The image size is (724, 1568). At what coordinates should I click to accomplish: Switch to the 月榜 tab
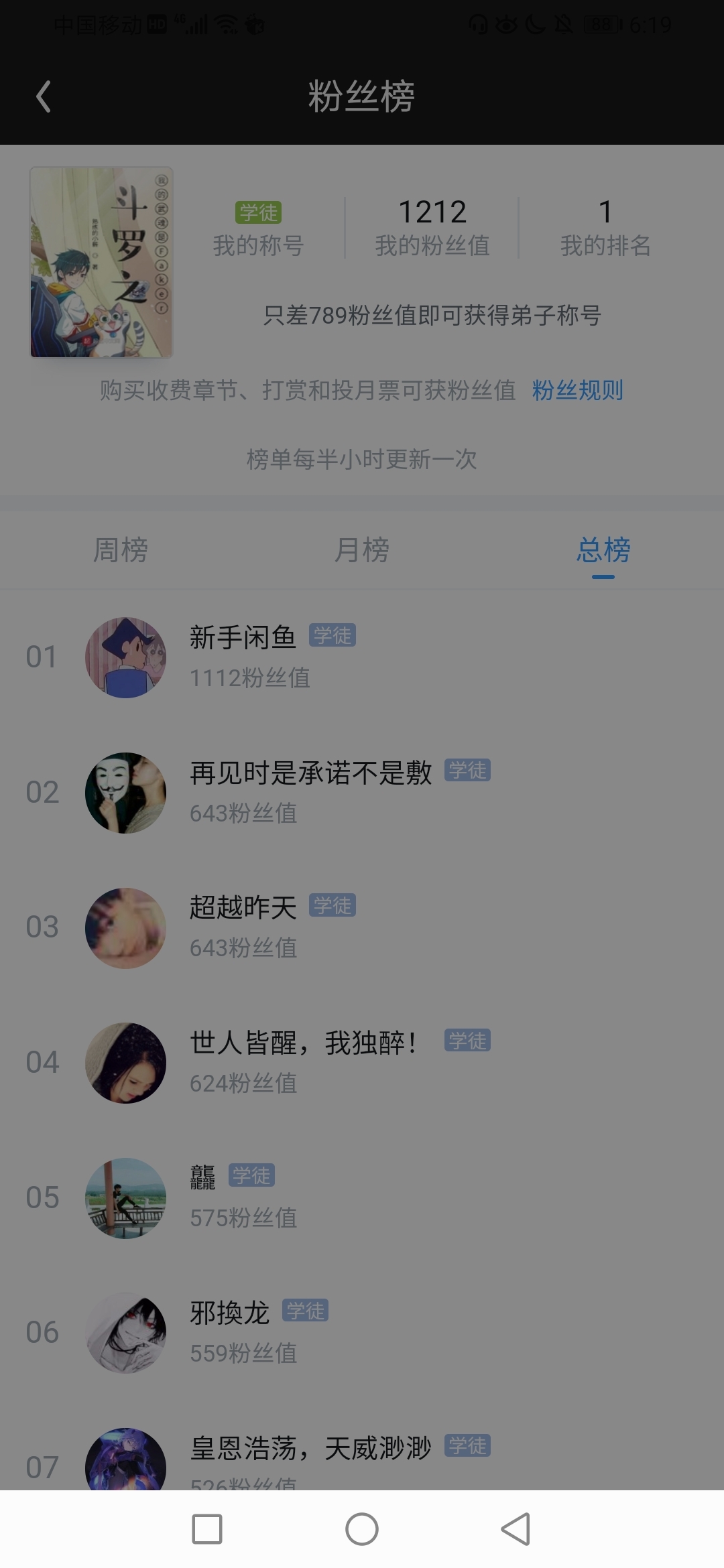(362, 550)
